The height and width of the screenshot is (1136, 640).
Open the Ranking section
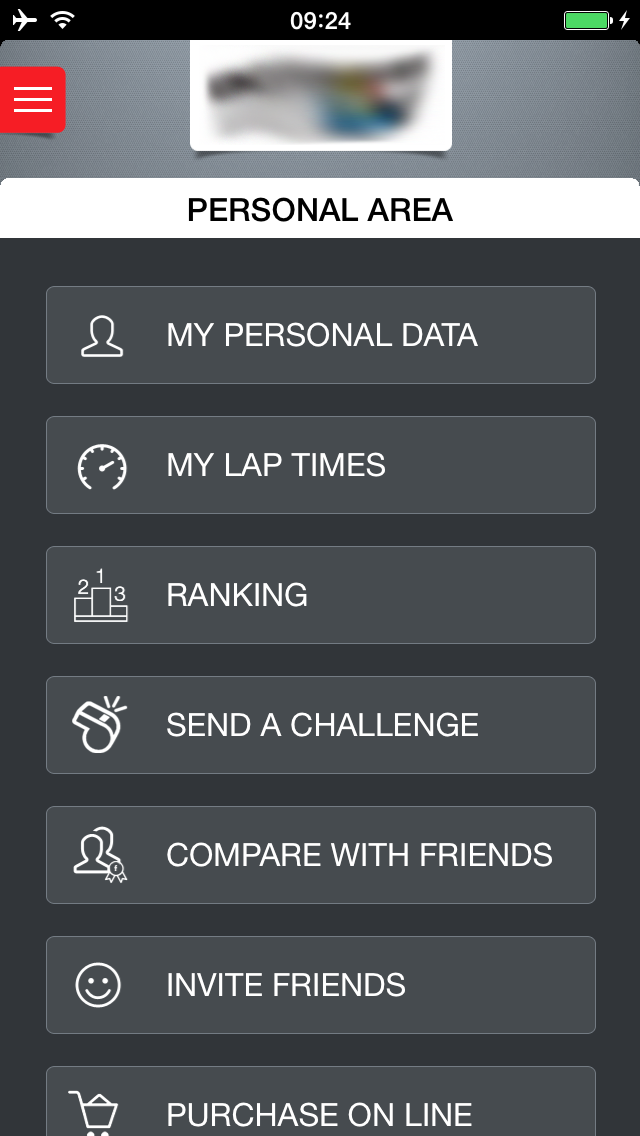pyautogui.click(x=320, y=595)
